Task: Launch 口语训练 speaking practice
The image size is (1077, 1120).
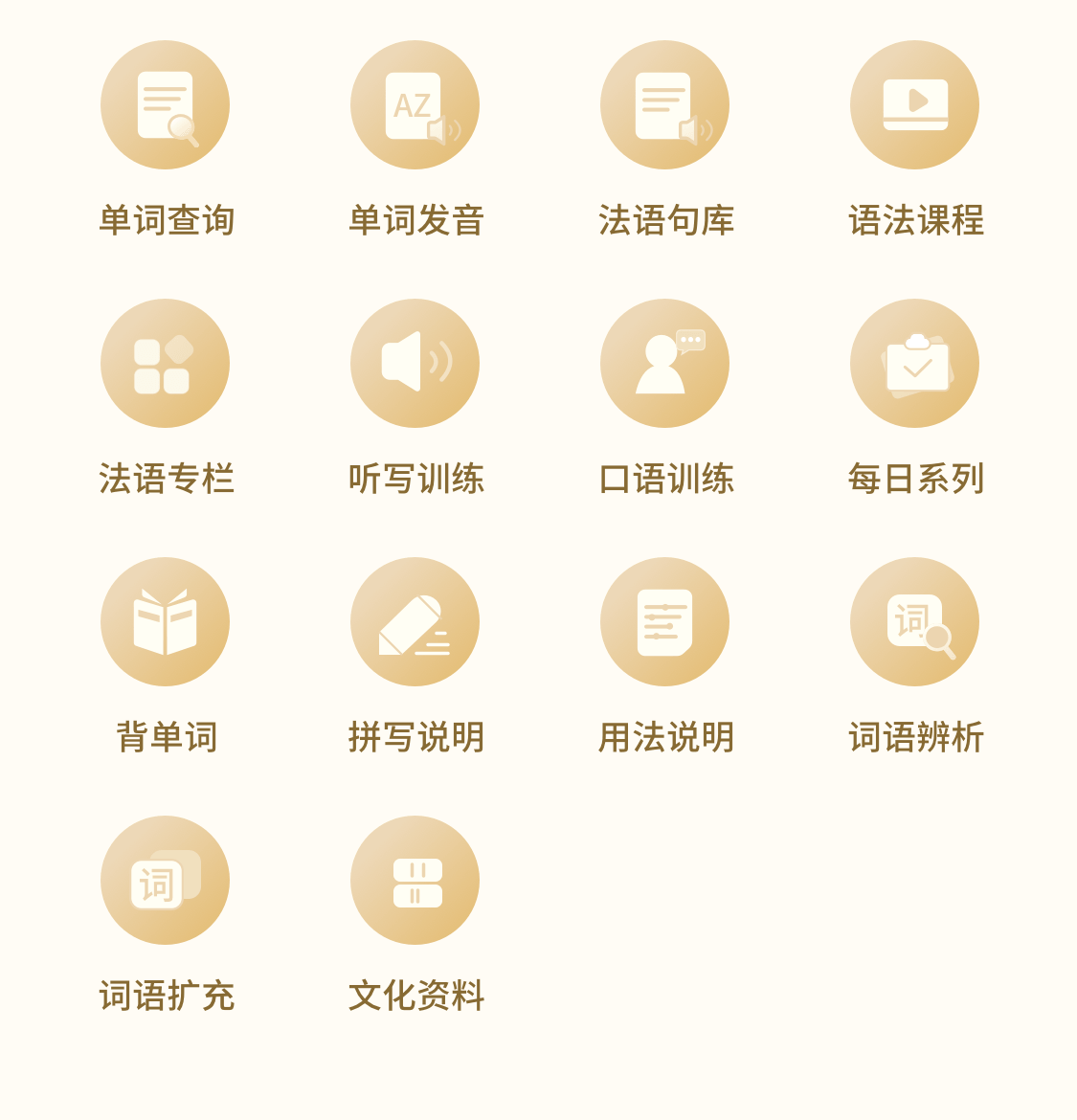Action: (x=664, y=364)
